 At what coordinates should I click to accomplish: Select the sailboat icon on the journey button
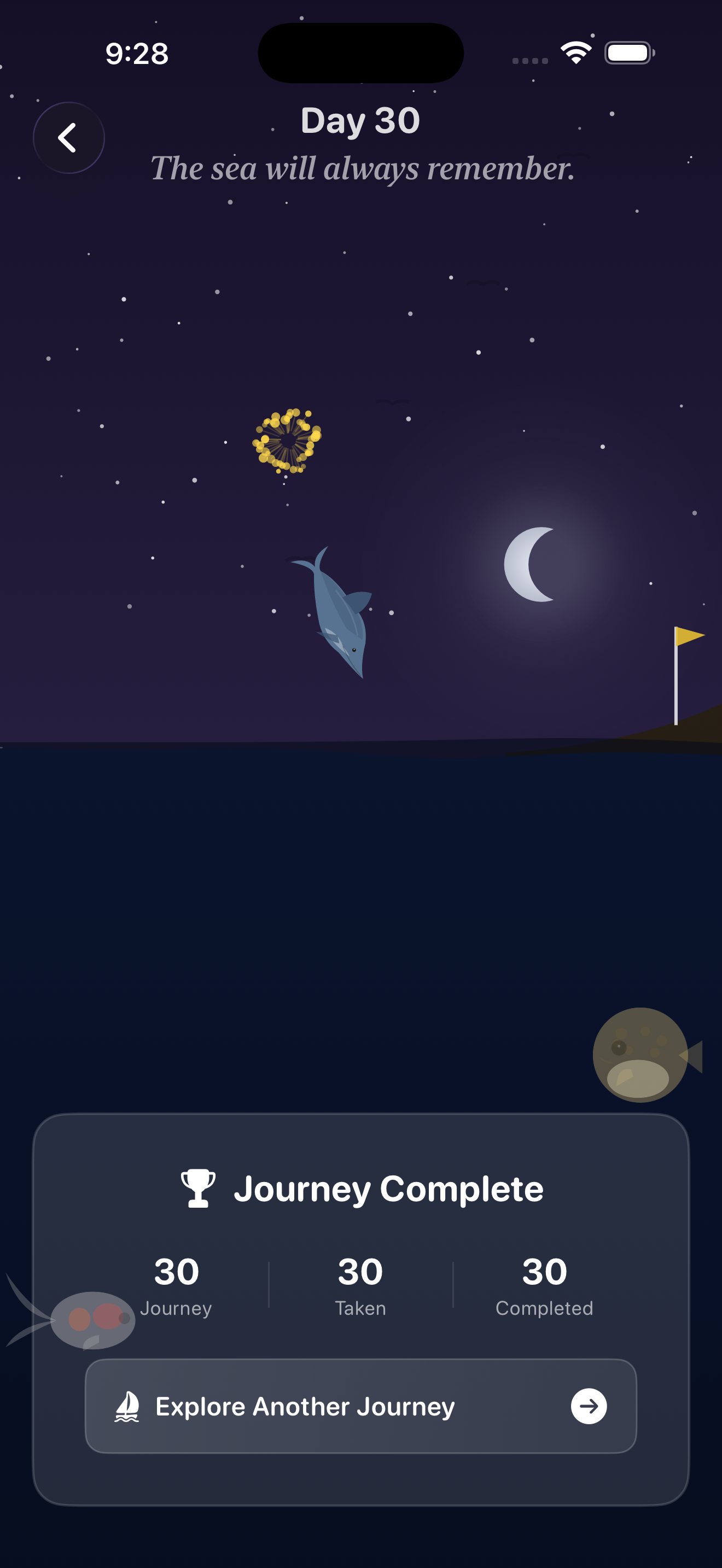pos(129,1406)
